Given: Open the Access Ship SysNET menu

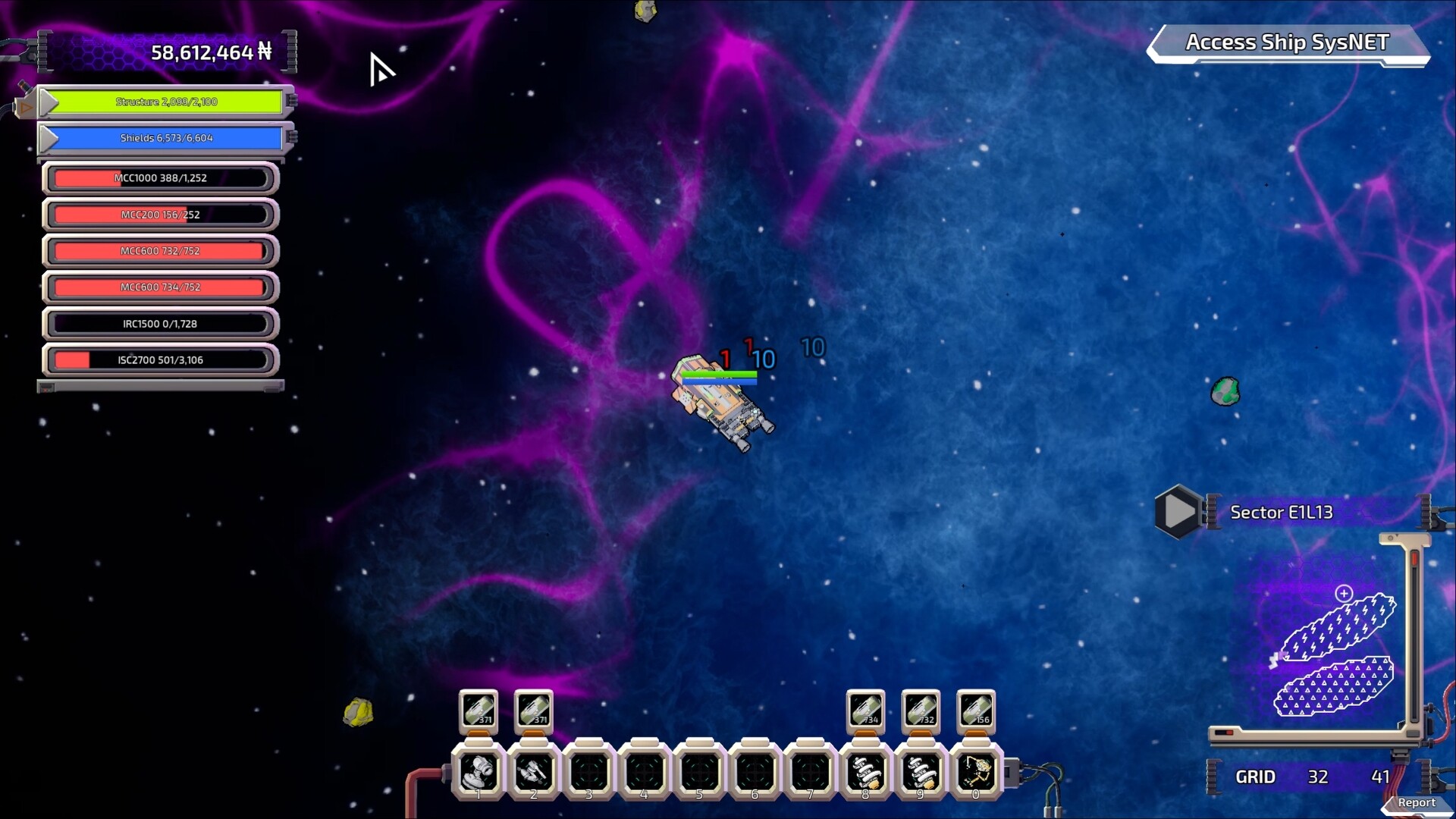Looking at the screenshot, I should click(1287, 42).
